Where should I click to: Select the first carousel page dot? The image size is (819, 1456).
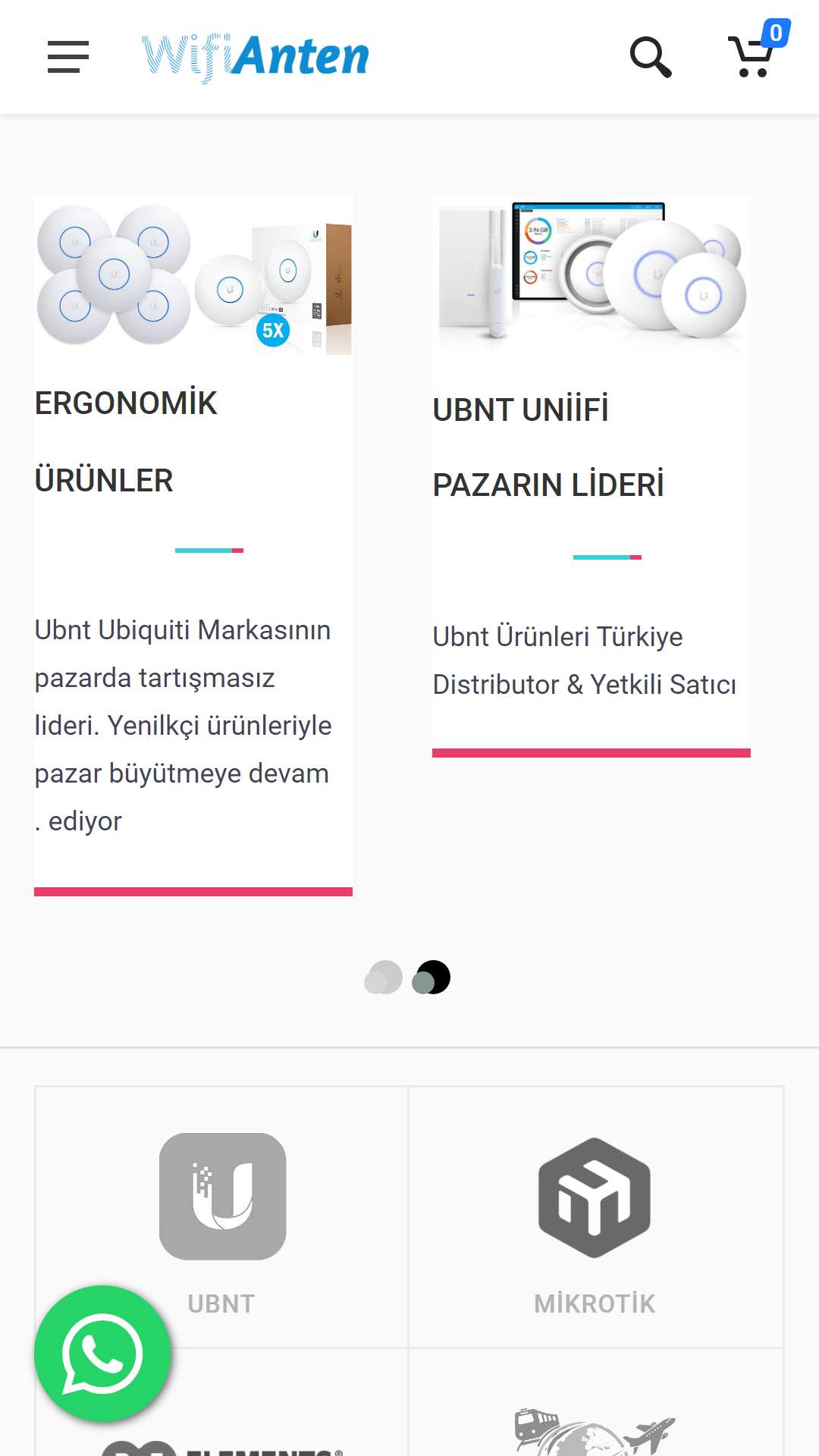384,977
